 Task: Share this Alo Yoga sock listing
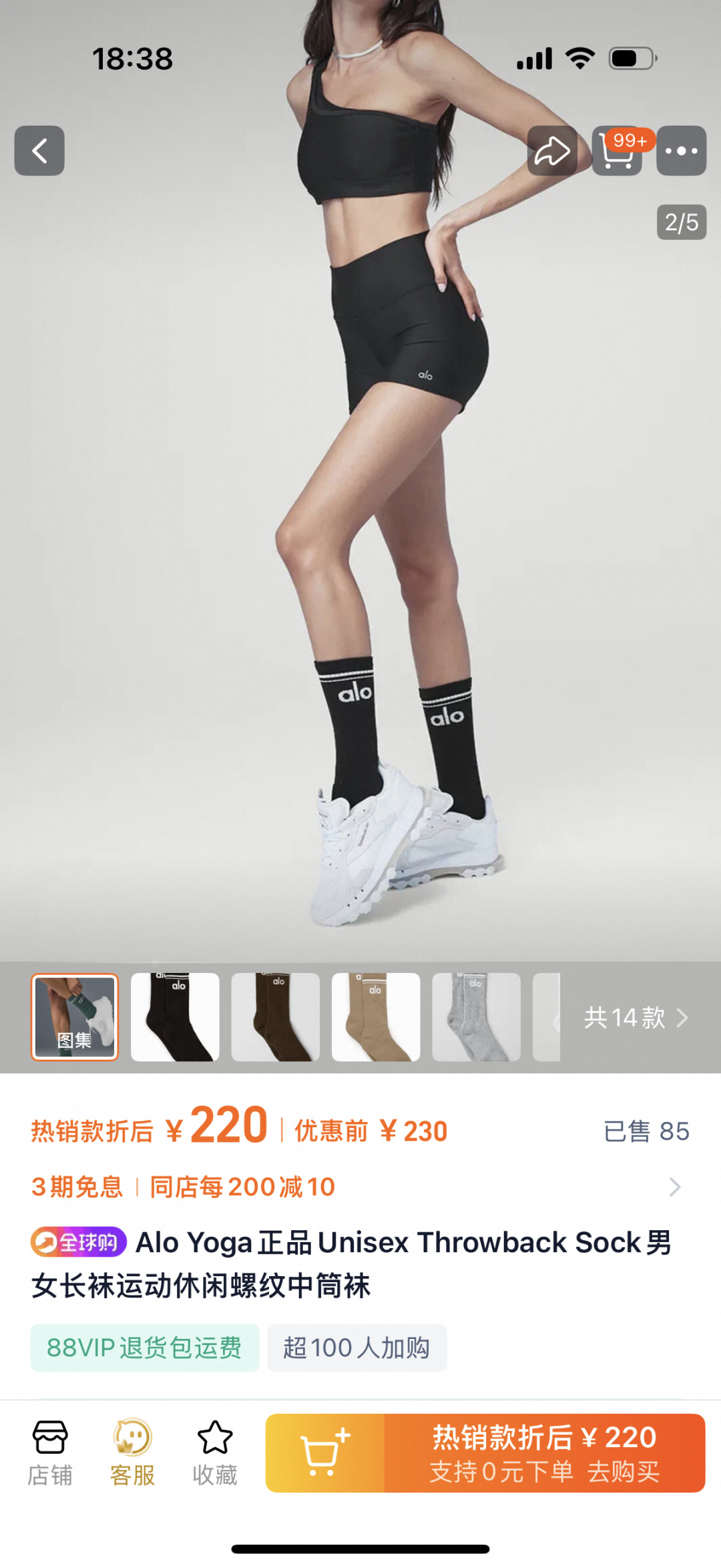coord(552,151)
